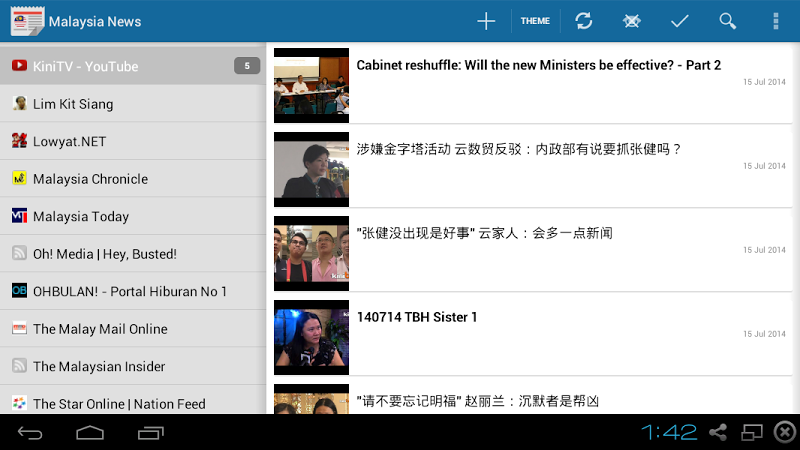The width and height of the screenshot is (800, 450).
Task: Open Malaysia Today feed
Action: [133, 216]
